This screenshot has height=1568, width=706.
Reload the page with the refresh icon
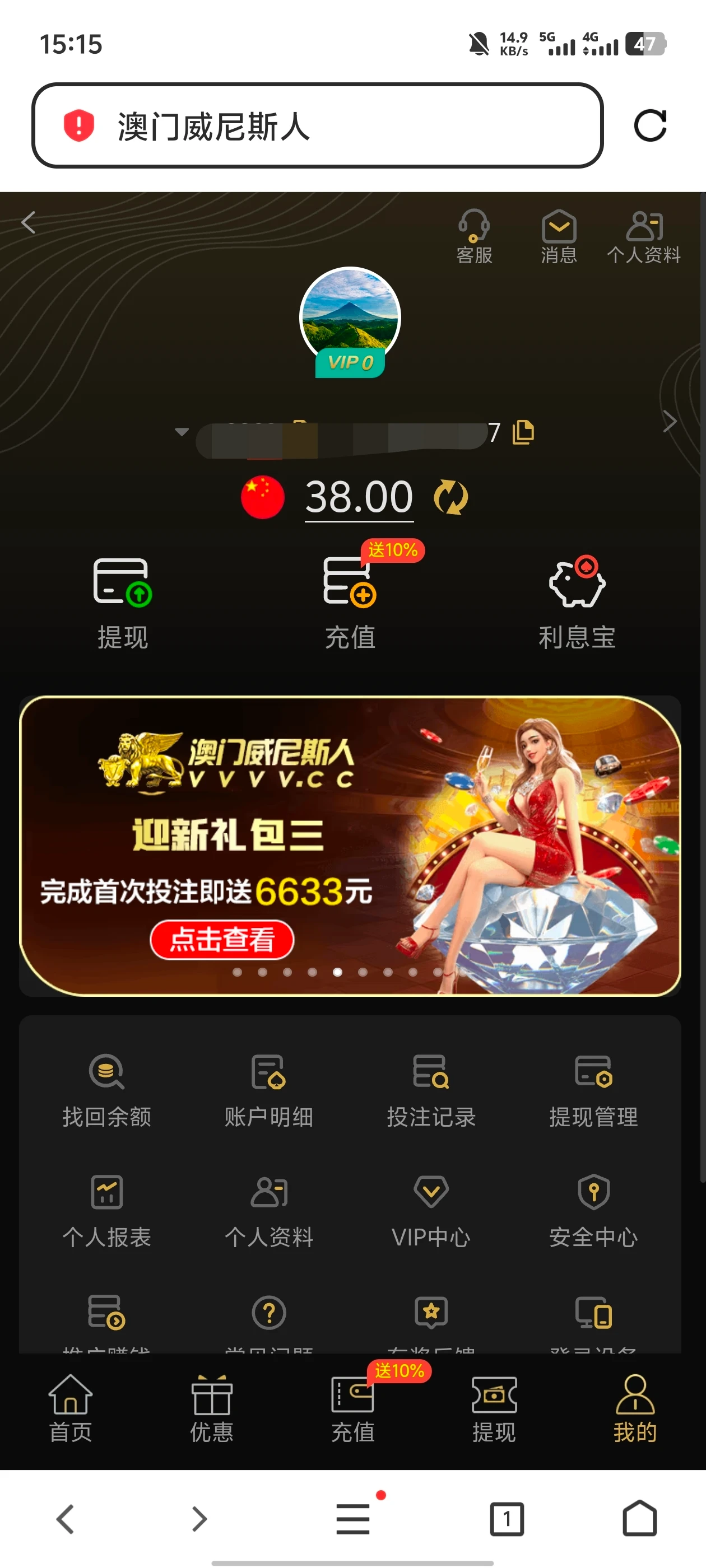pyautogui.click(x=649, y=126)
